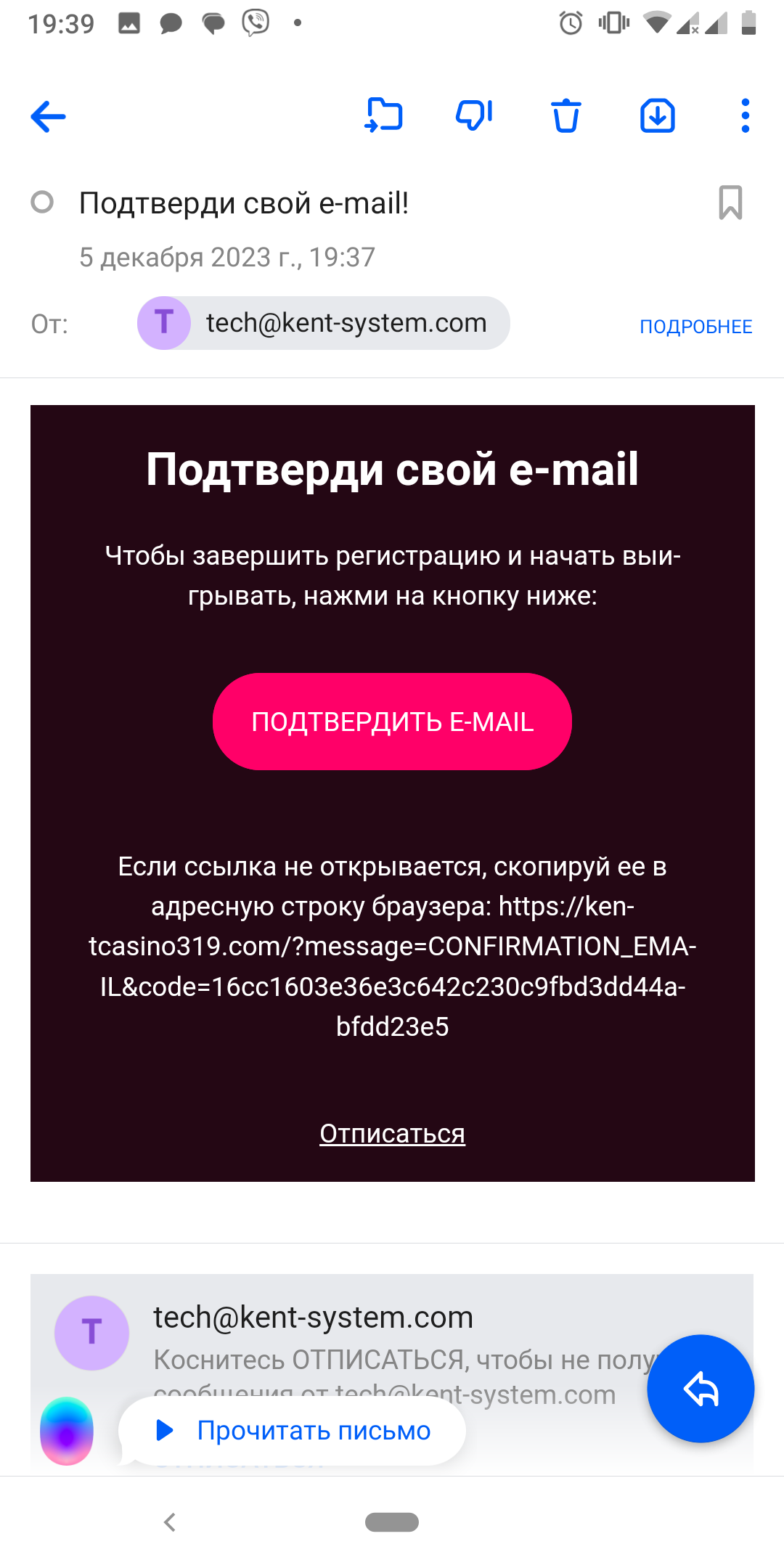Tap ПОДТВЕРДИТЬ E-MAIL button
The width and height of the screenshot is (784, 1568).
392,722
